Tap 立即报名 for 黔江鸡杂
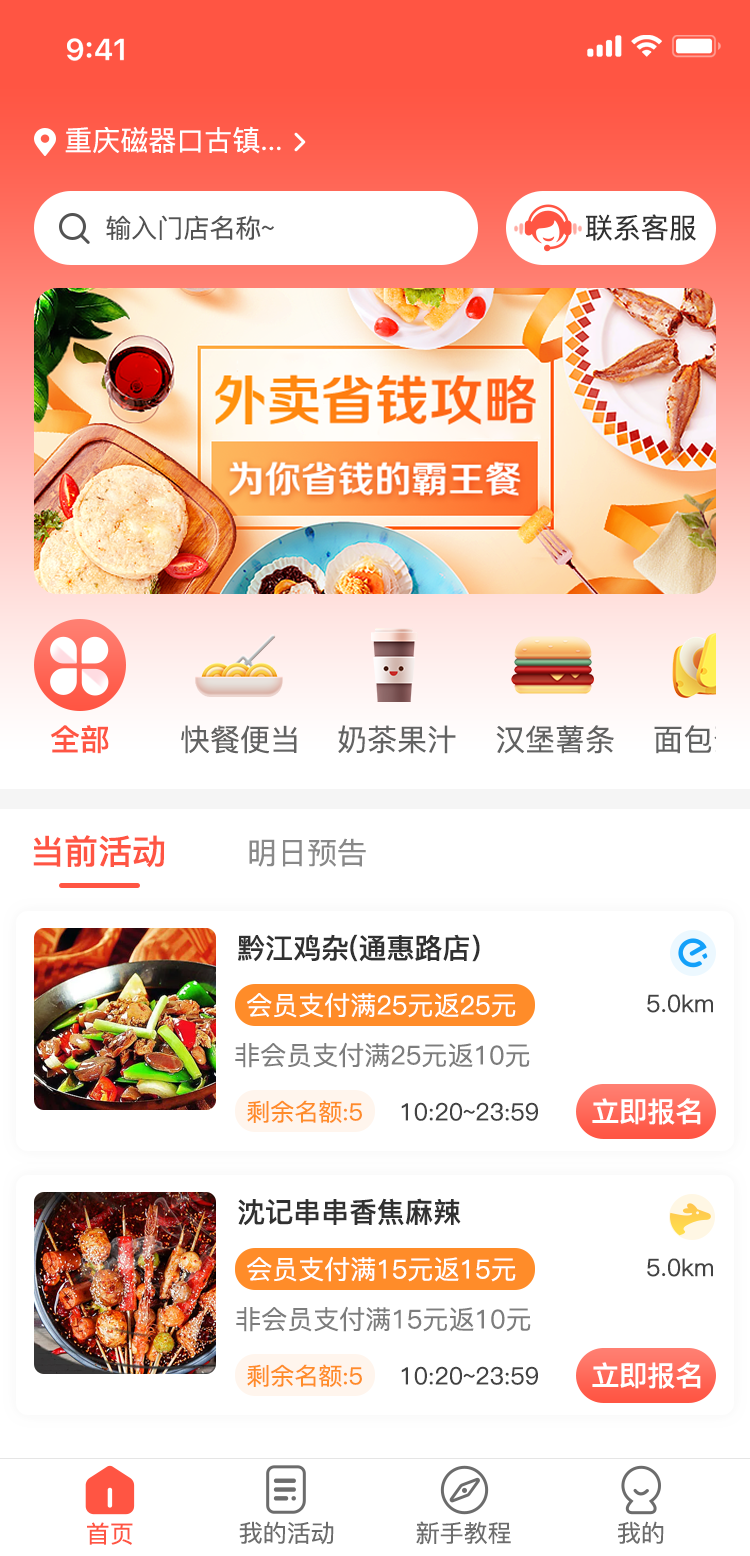The height and width of the screenshot is (1556, 750). click(x=646, y=1111)
